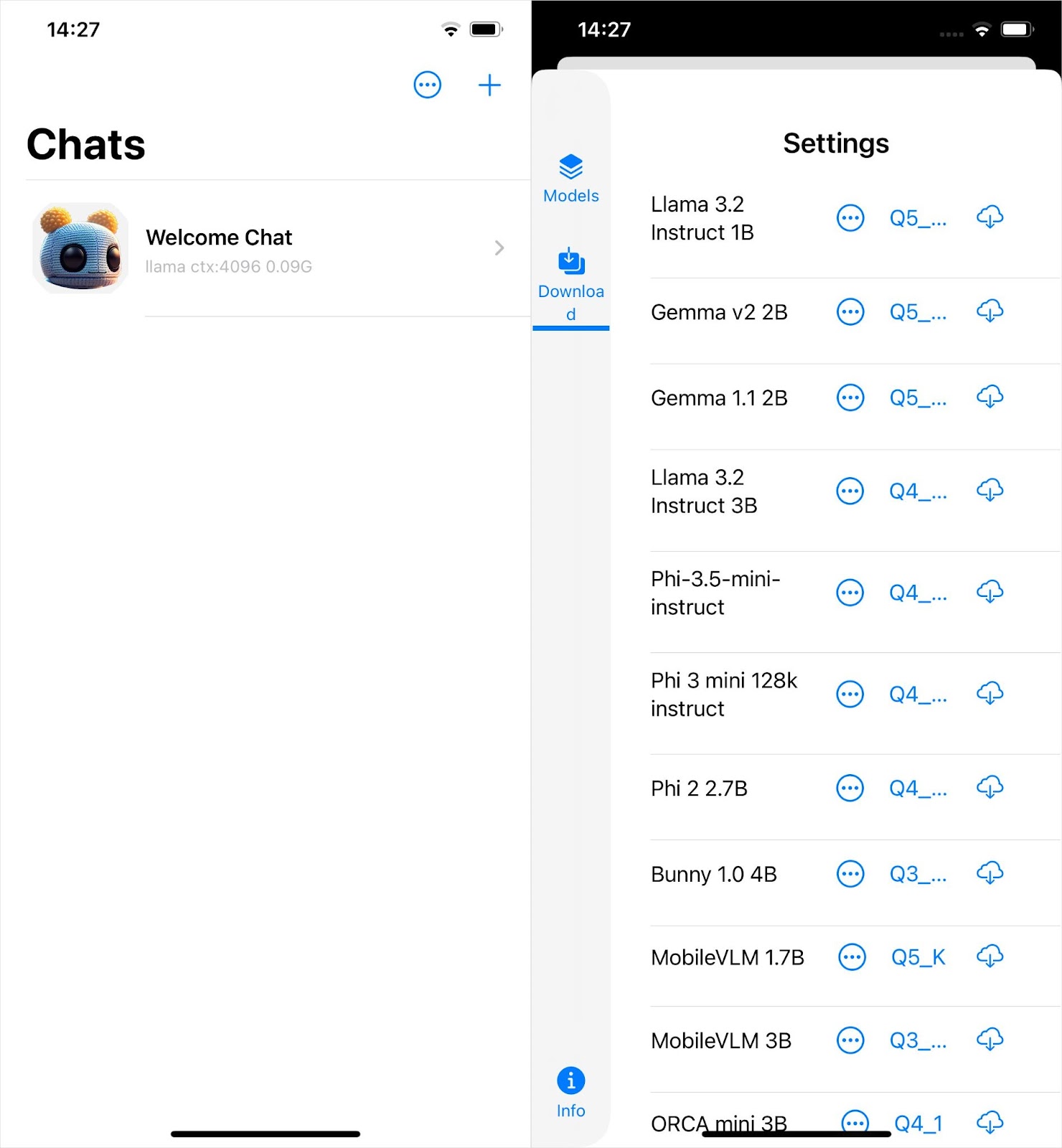The height and width of the screenshot is (1148, 1062).
Task: Pick quantization for Phi-3.5-mini-instruct
Action: (918, 593)
